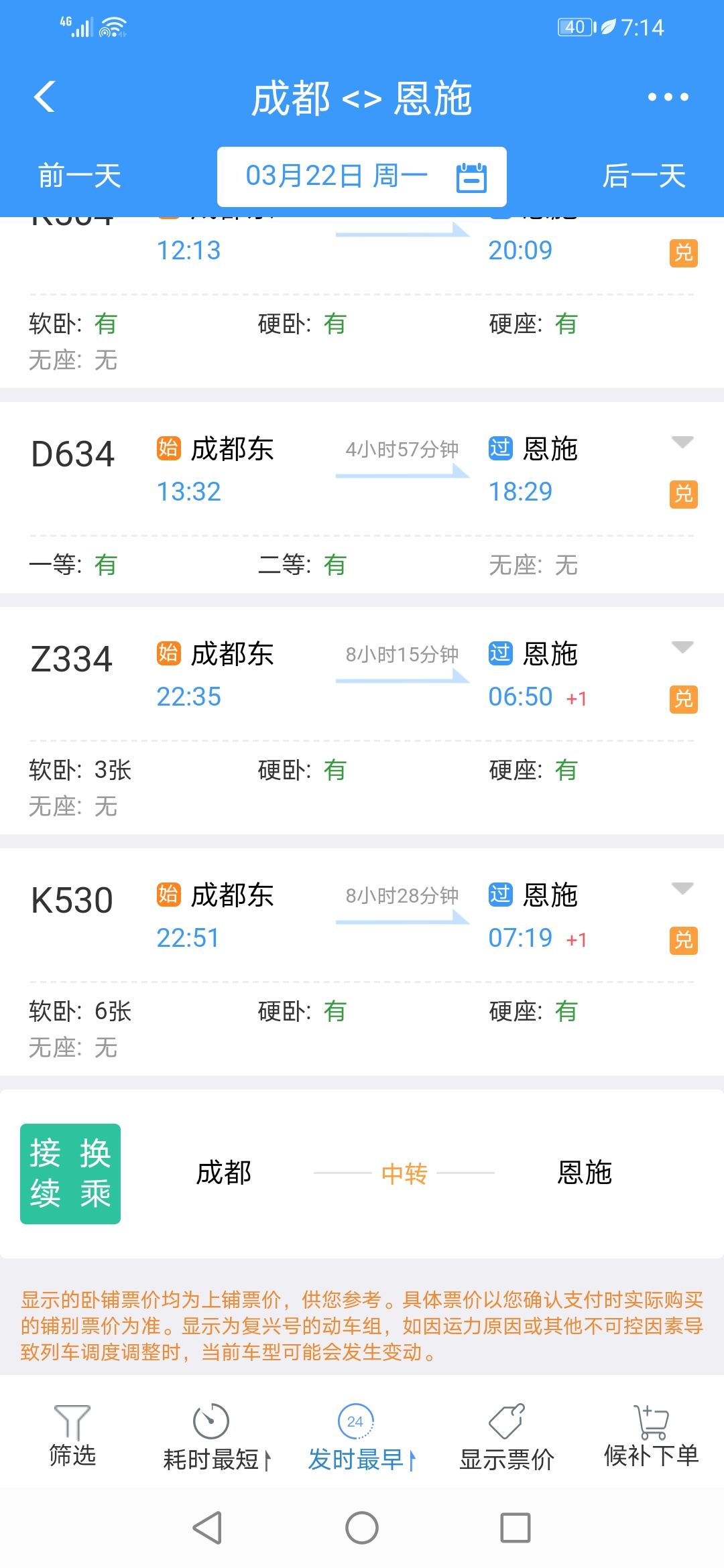This screenshot has height=1568, width=724.
Task: Expand the K530 dropdown arrow
Action: (x=682, y=889)
